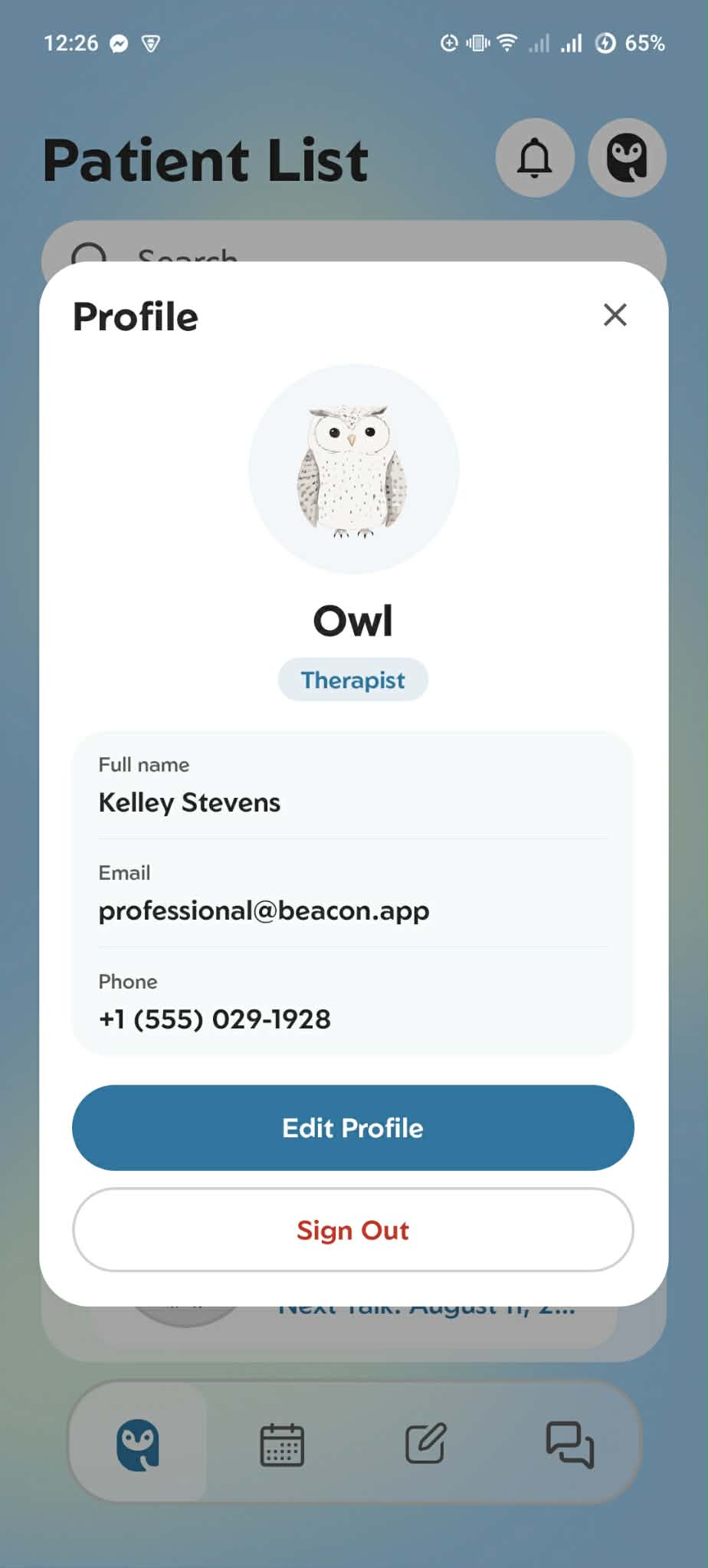Close the Profile dialog
Image resolution: width=708 pixels, height=1568 pixels.
(615, 314)
